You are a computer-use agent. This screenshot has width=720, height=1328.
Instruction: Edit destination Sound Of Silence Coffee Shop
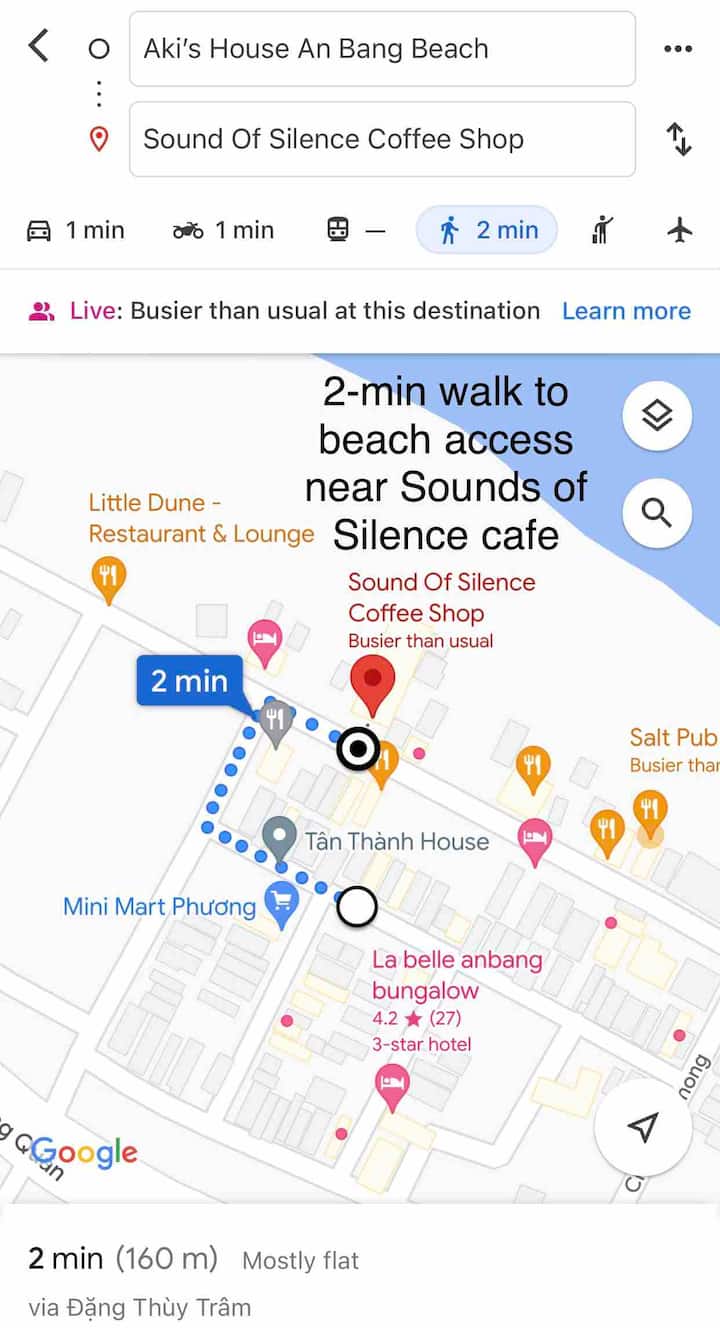[381, 139]
